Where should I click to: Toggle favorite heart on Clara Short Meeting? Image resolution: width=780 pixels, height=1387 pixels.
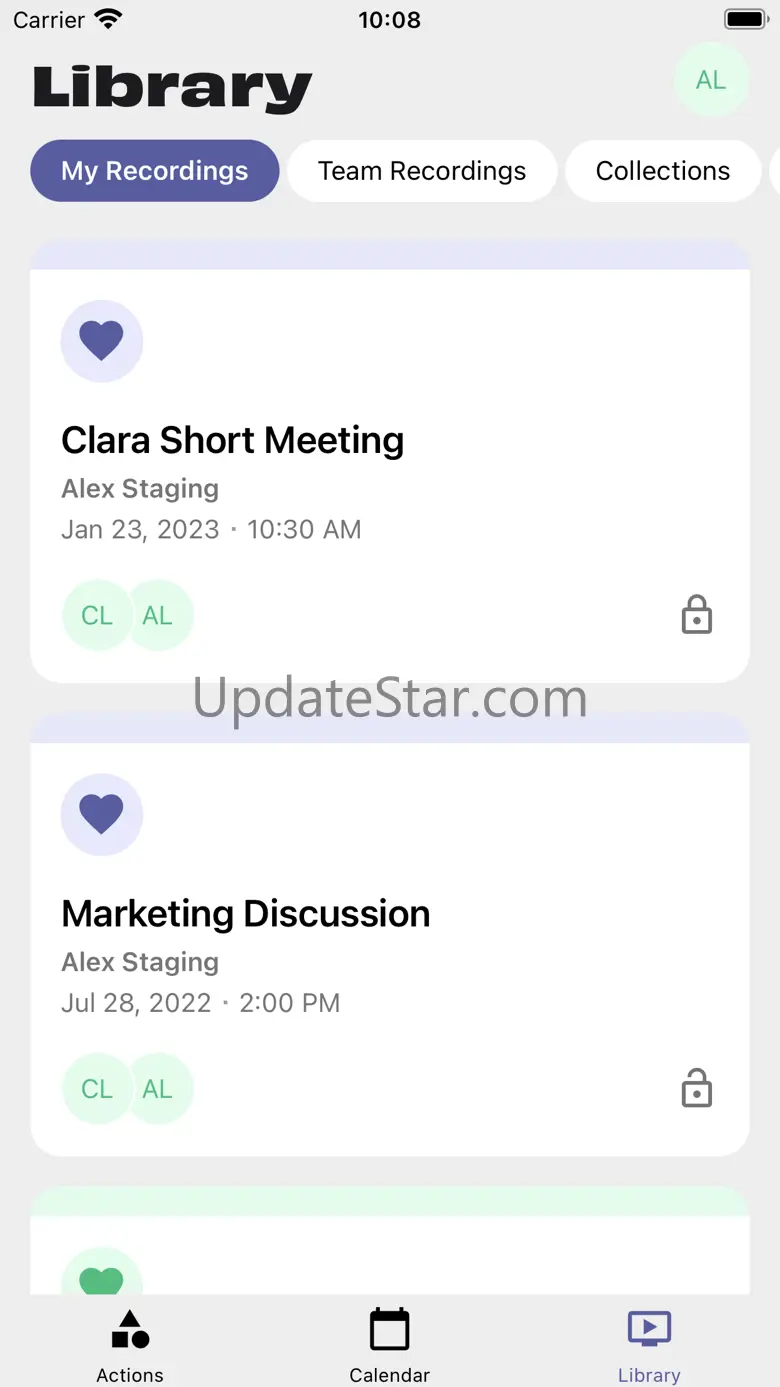[x=101, y=341]
